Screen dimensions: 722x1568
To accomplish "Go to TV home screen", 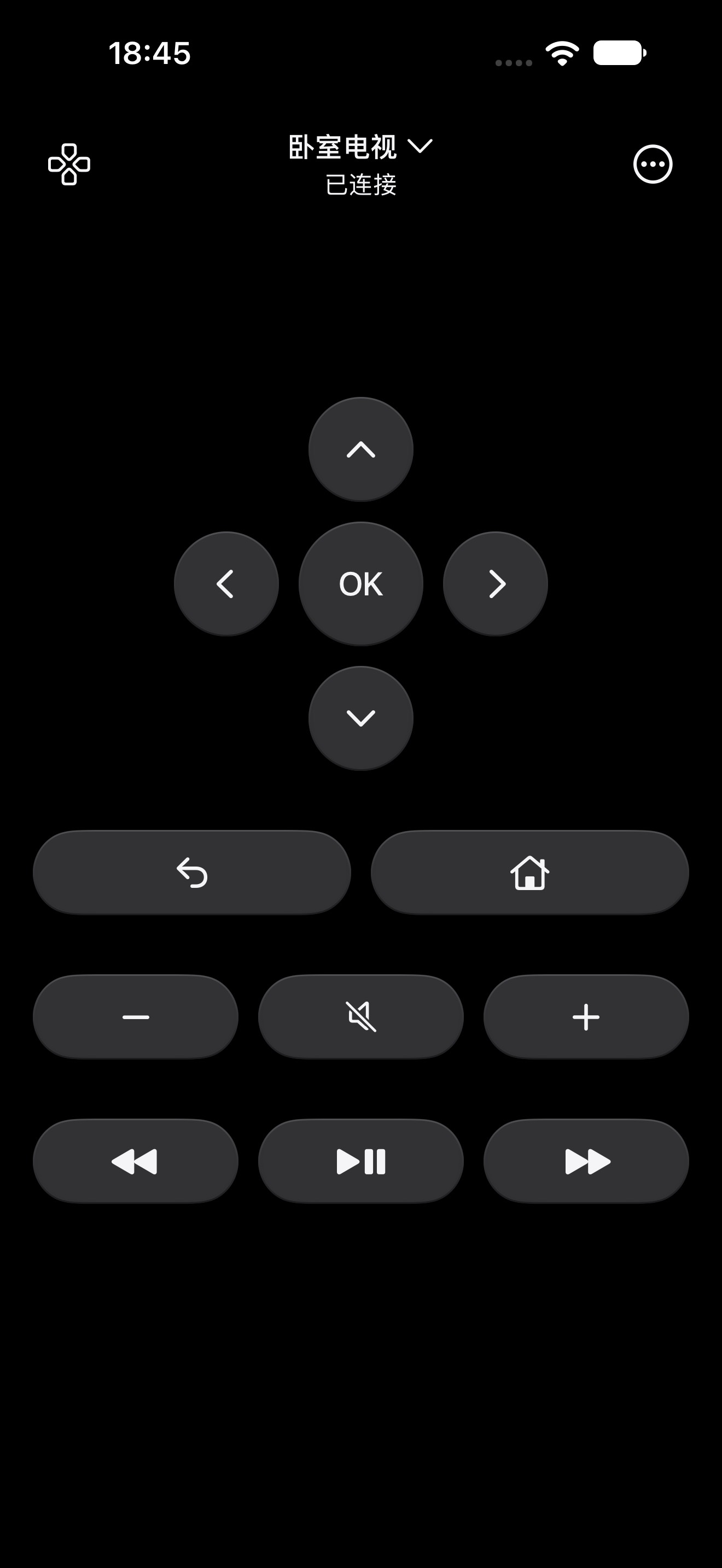I will click(529, 873).
